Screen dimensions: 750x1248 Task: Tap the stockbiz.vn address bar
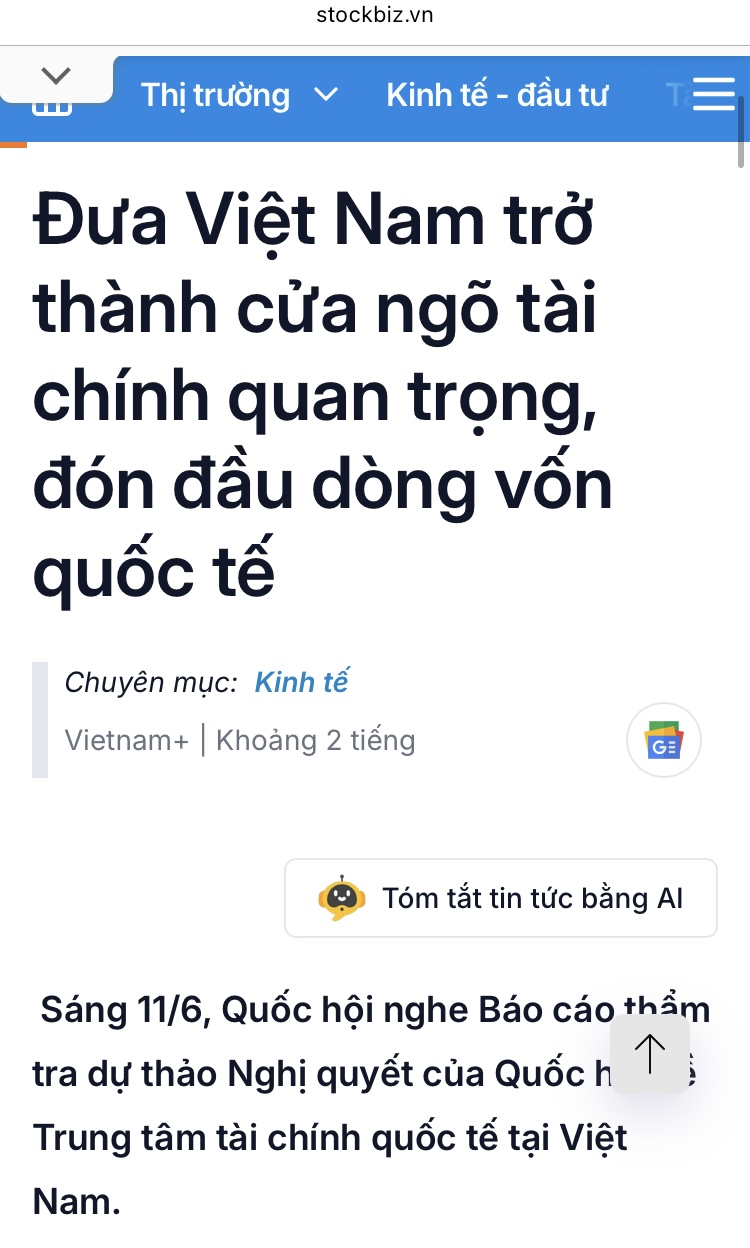click(x=375, y=15)
